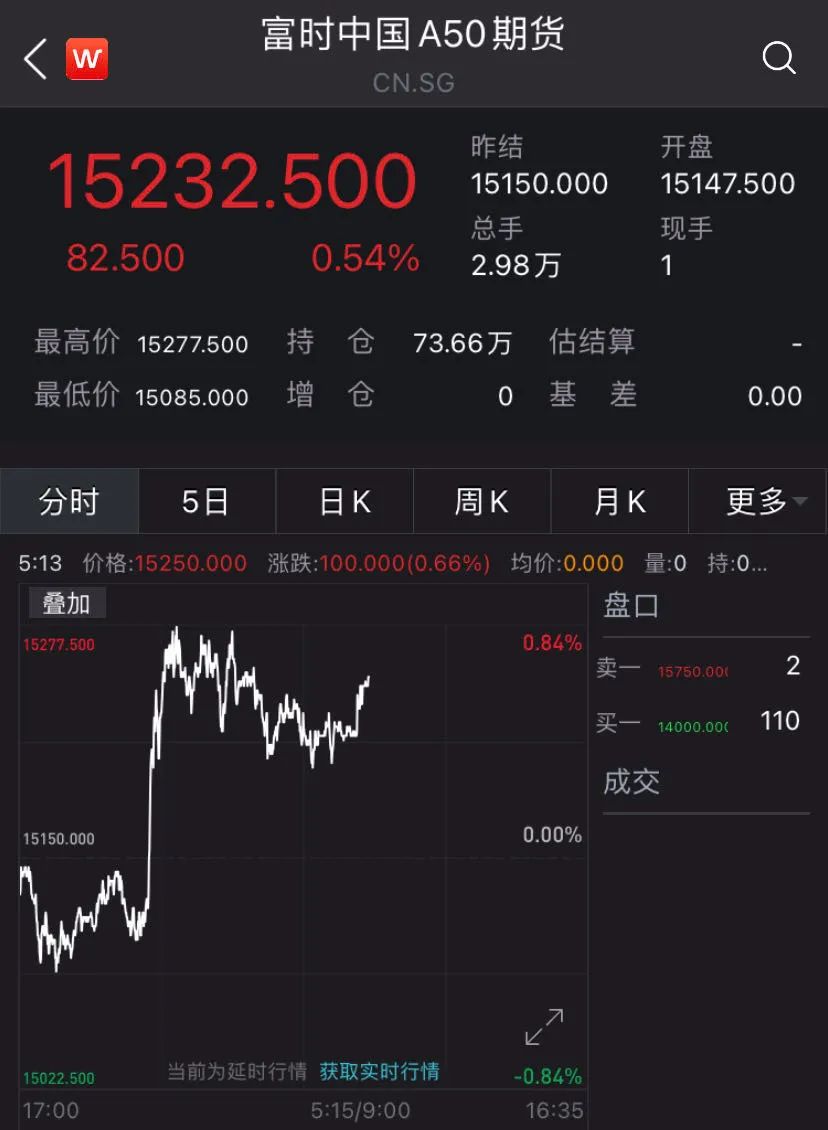Switch to the 分时 chart tab
The image size is (828, 1130).
[69, 501]
